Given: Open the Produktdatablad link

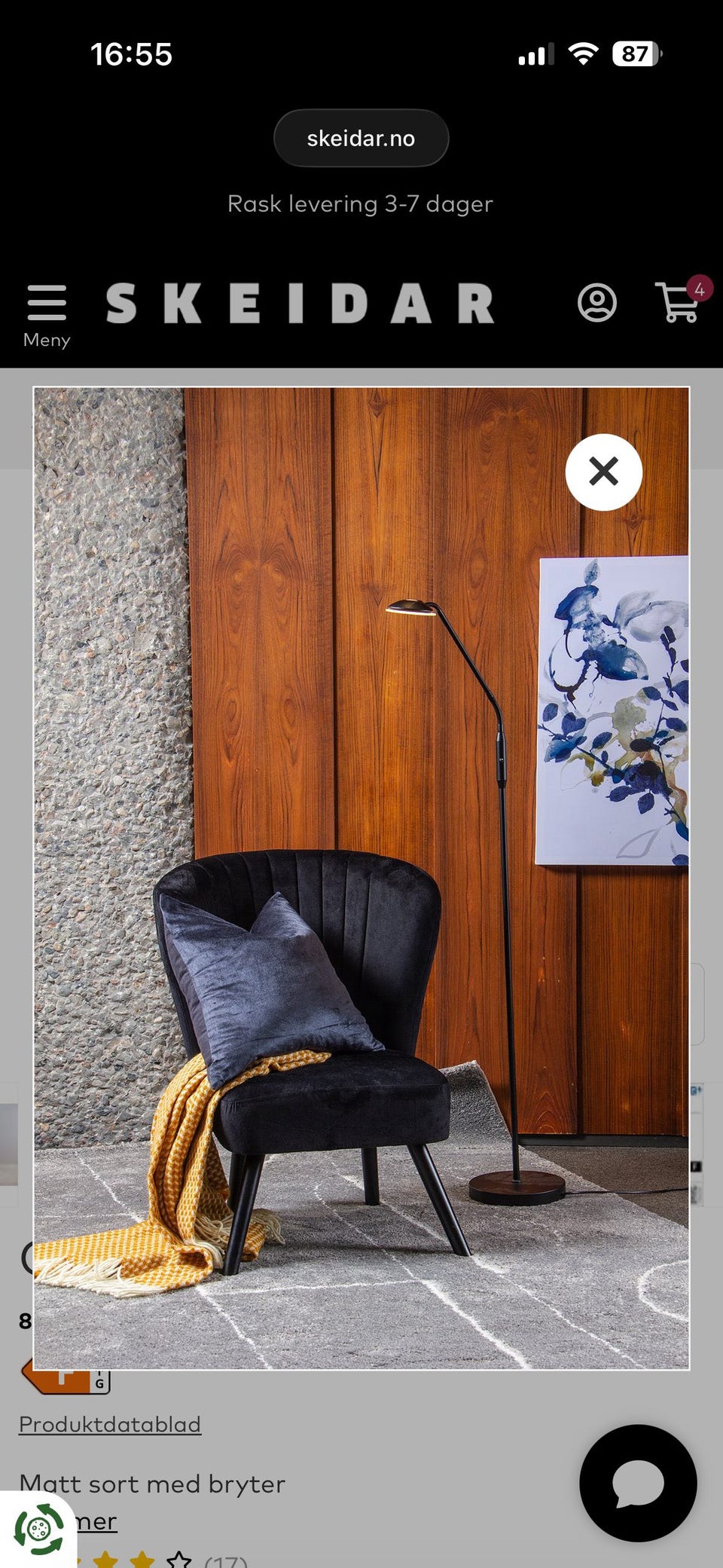Looking at the screenshot, I should [x=110, y=1423].
